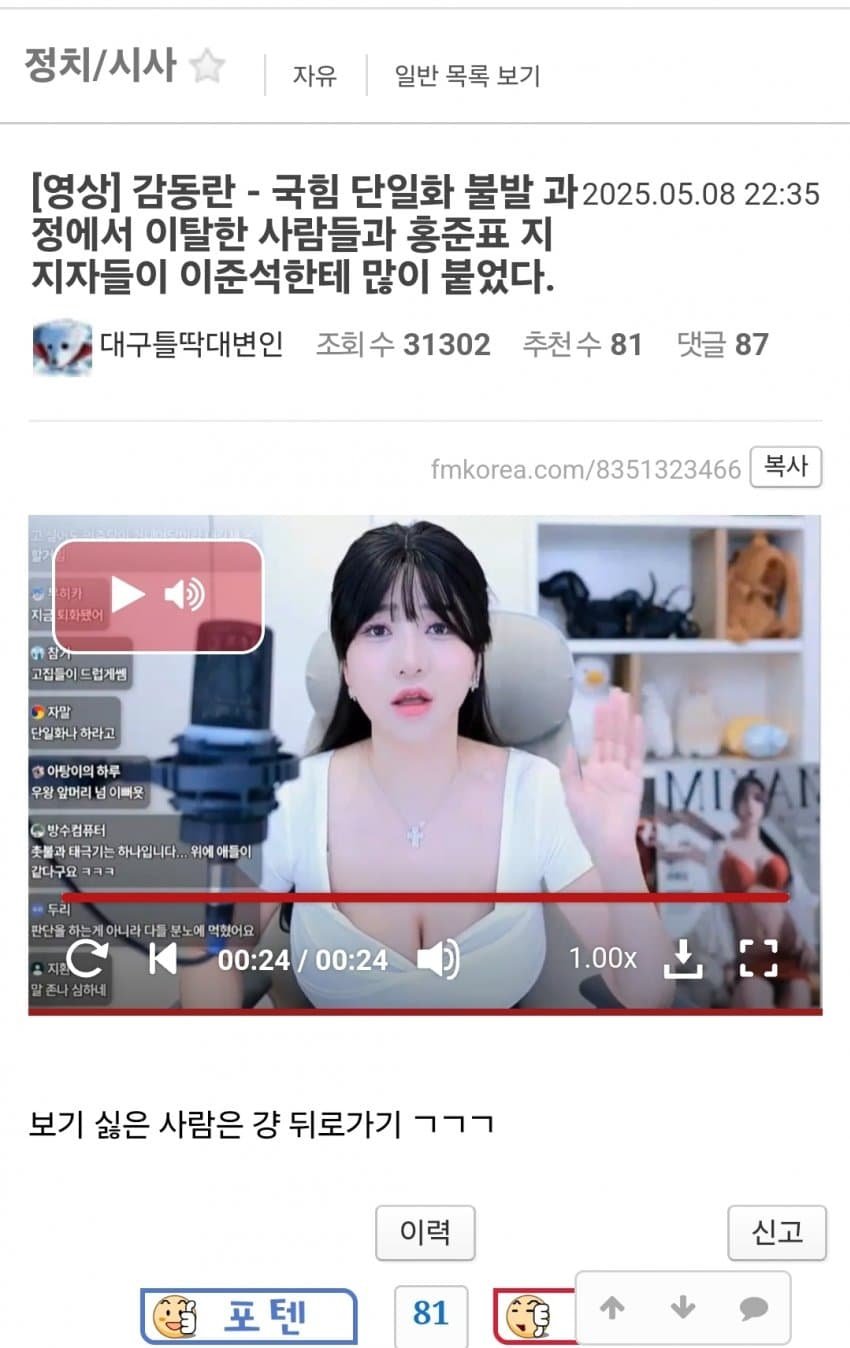Enter fullscreen video mode
850x1348 pixels.
pos(758,958)
